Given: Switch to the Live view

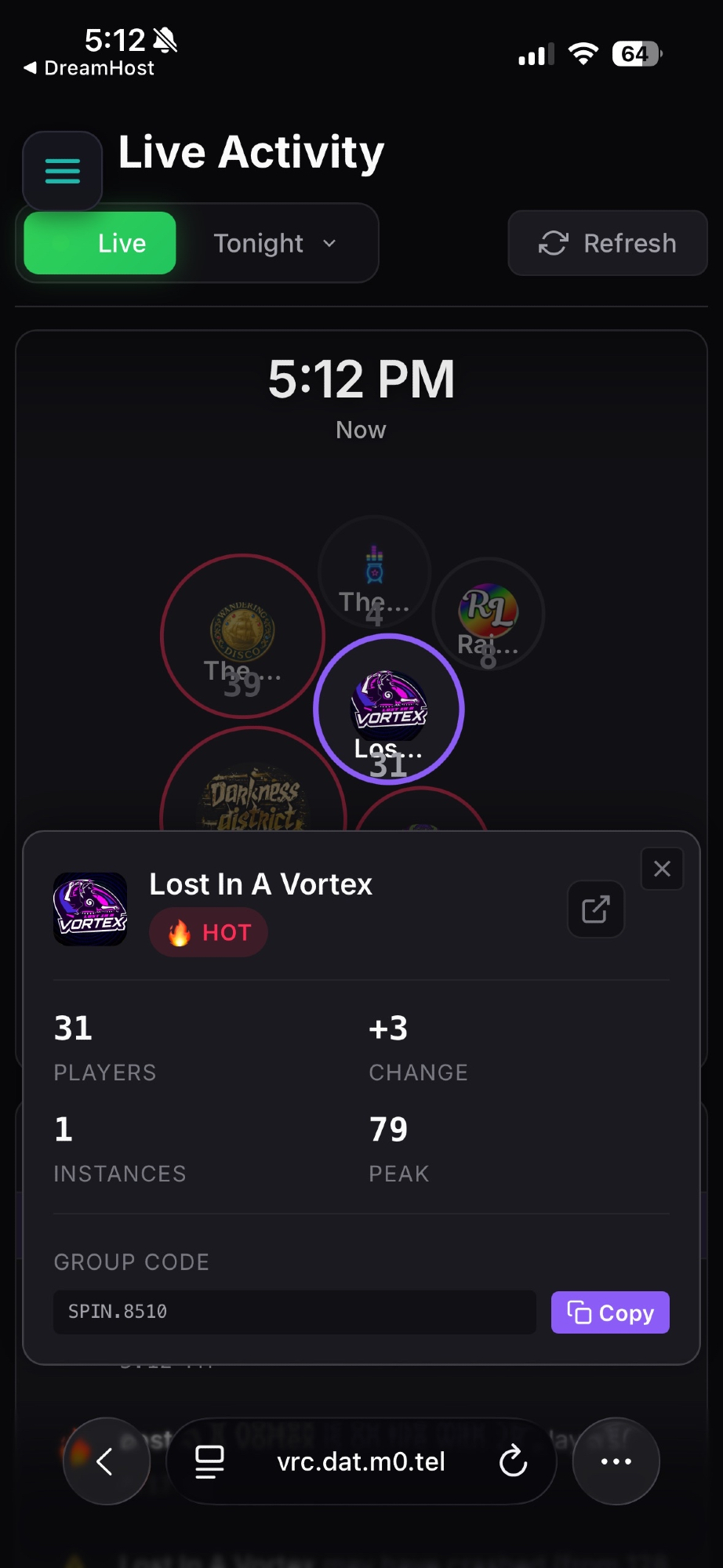Looking at the screenshot, I should point(100,243).
